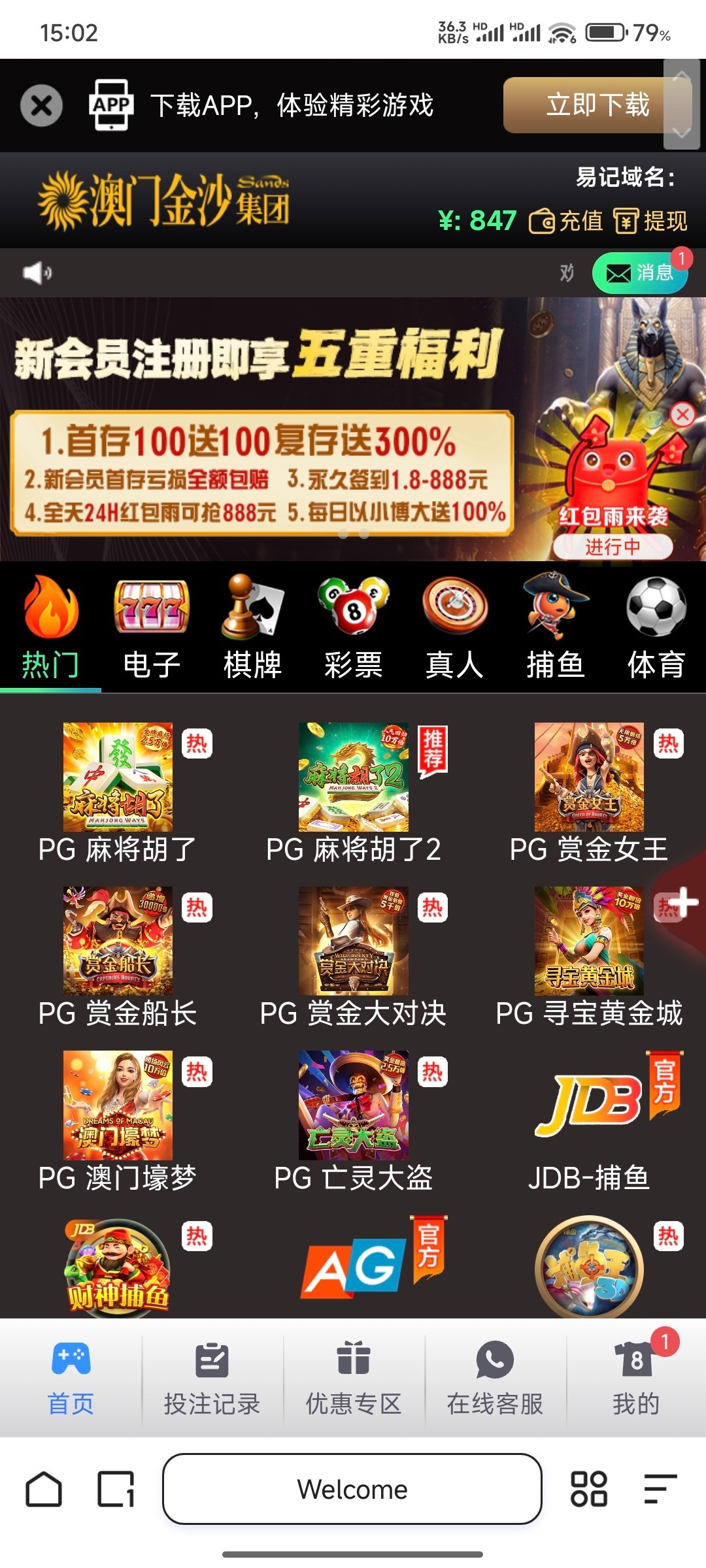Contact 在线客服 via the headset icon
The height and width of the screenshot is (1568, 706).
(494, 1358)
